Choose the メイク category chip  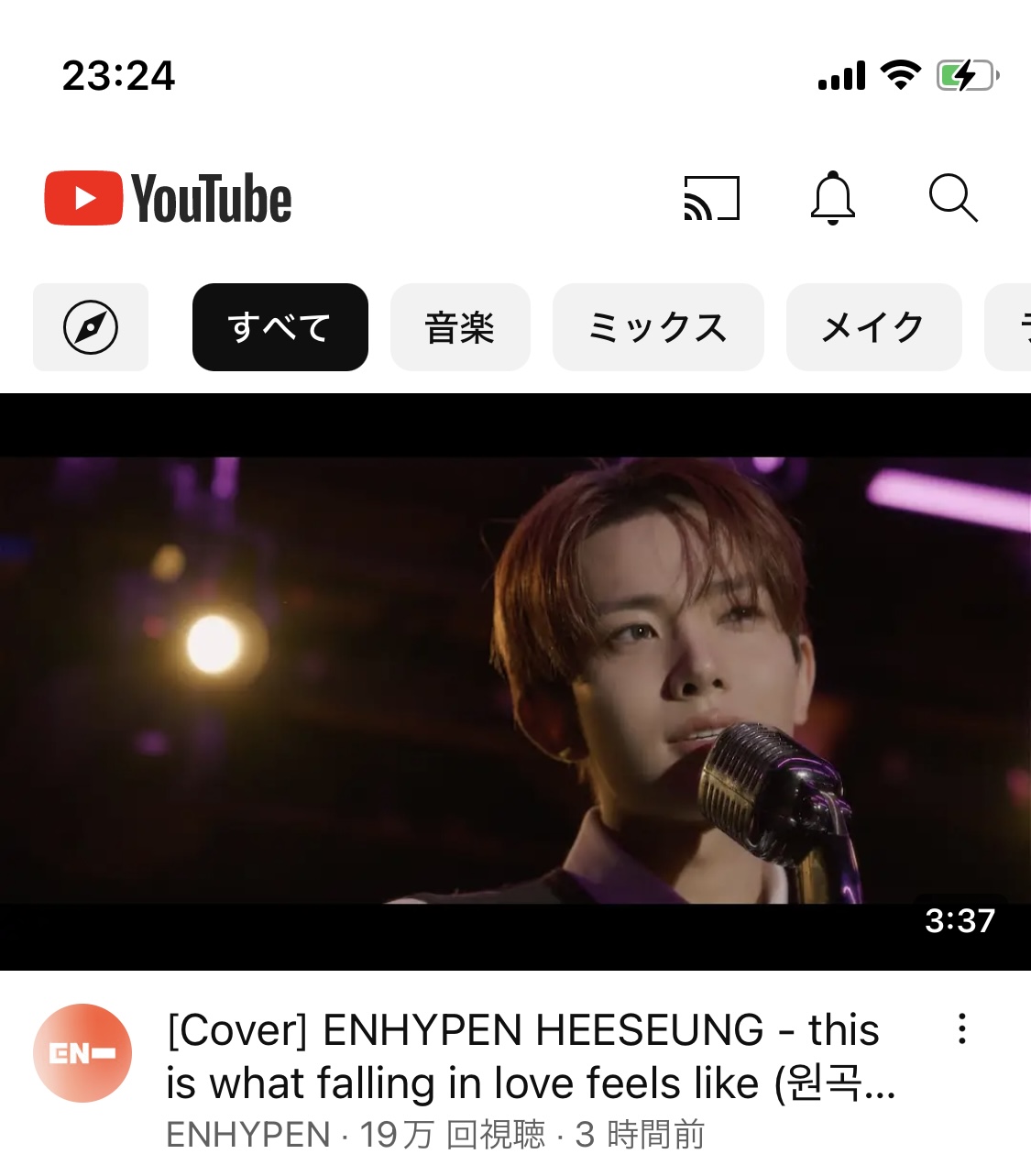[873, 327]
